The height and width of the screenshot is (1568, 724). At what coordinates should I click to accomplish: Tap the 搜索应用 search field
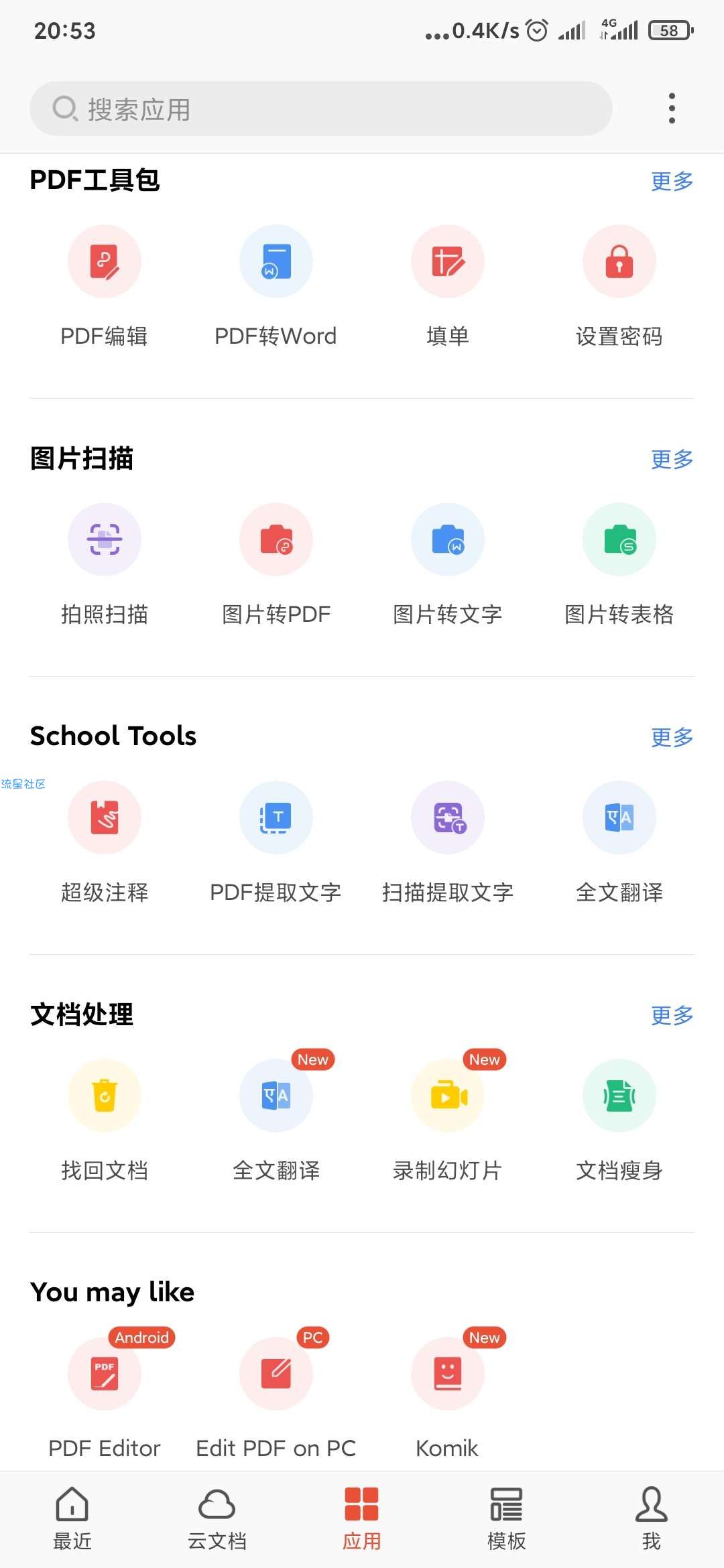320,109
